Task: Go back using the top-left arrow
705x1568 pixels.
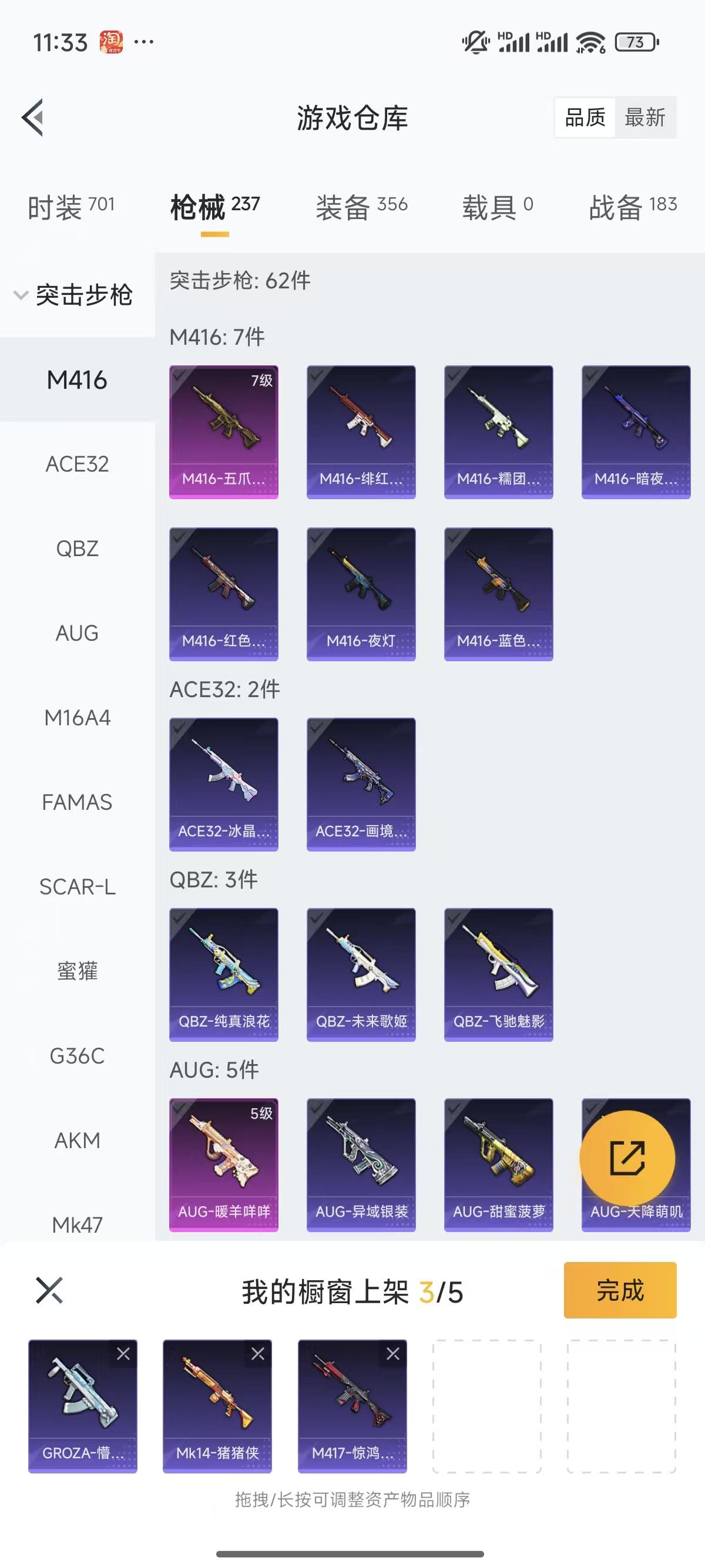Action: (x=33, y=117)
